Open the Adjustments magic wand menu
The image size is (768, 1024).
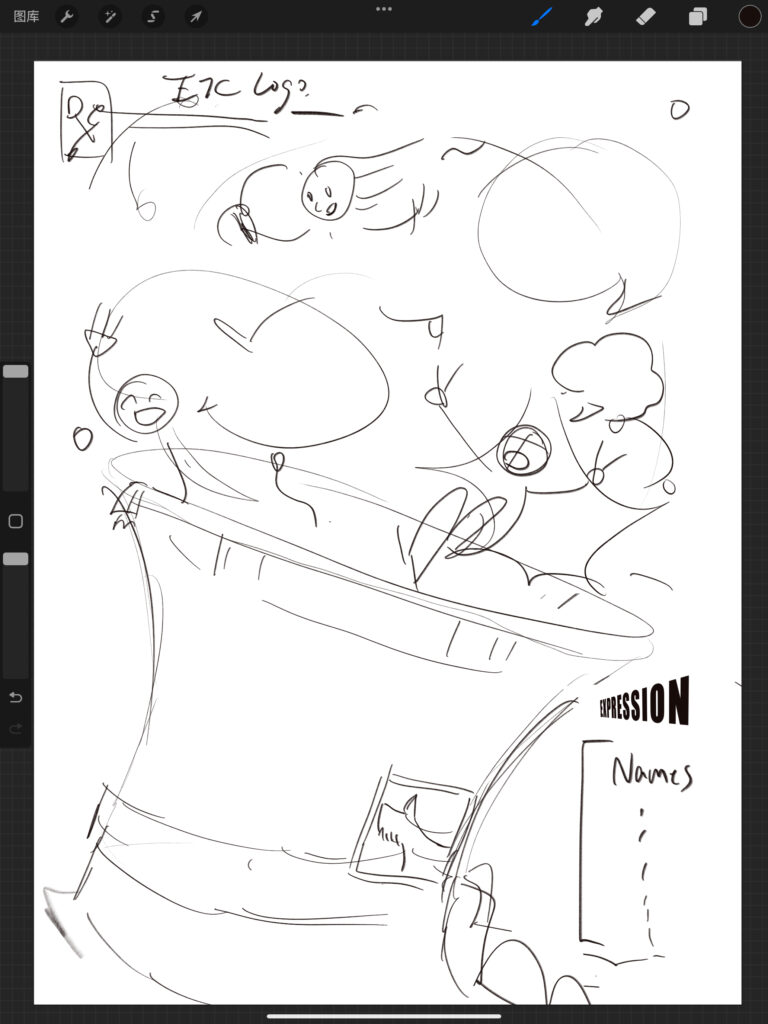tap(110, 16)
